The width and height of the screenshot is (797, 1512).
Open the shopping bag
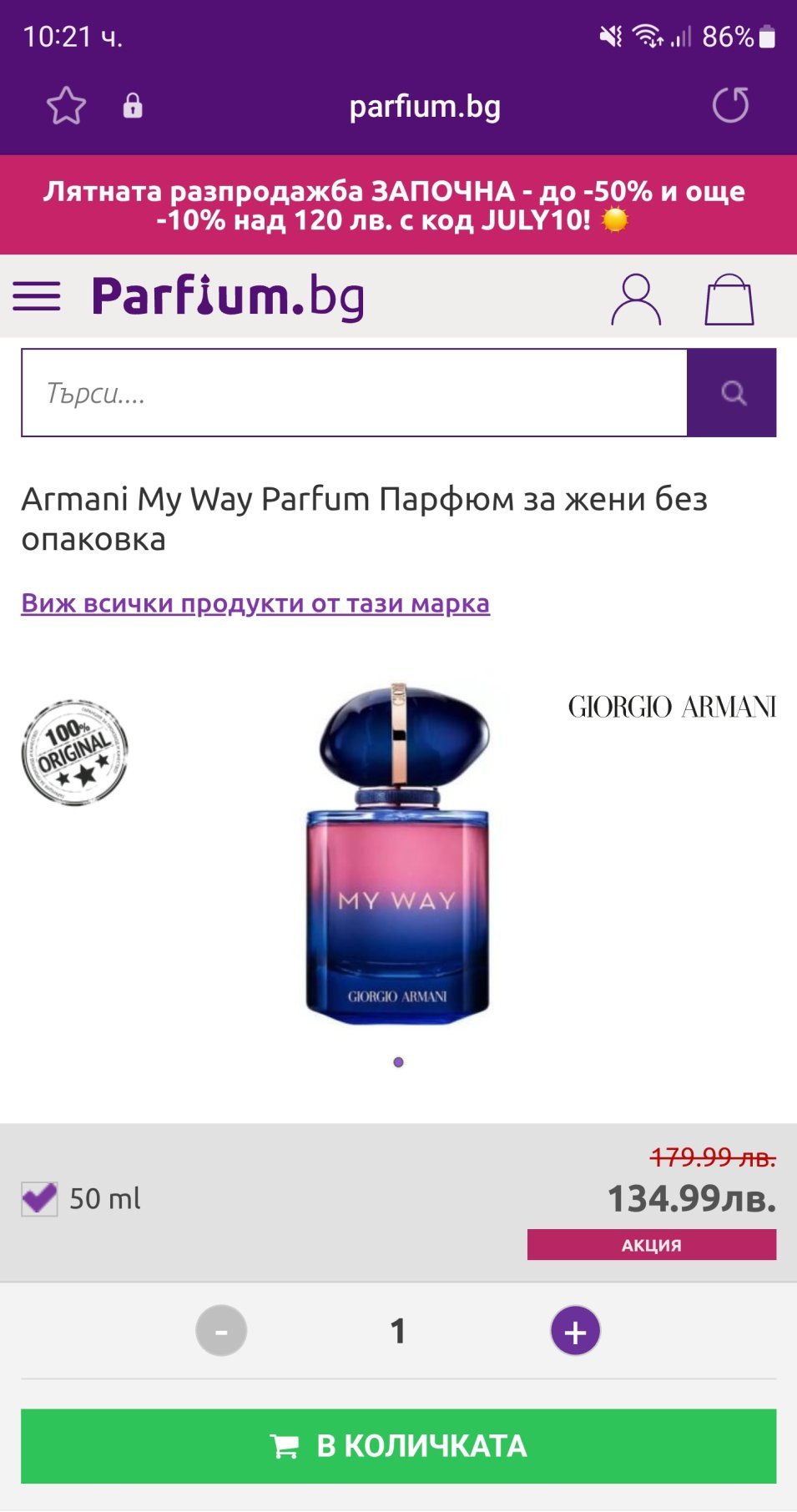point(729,299)
